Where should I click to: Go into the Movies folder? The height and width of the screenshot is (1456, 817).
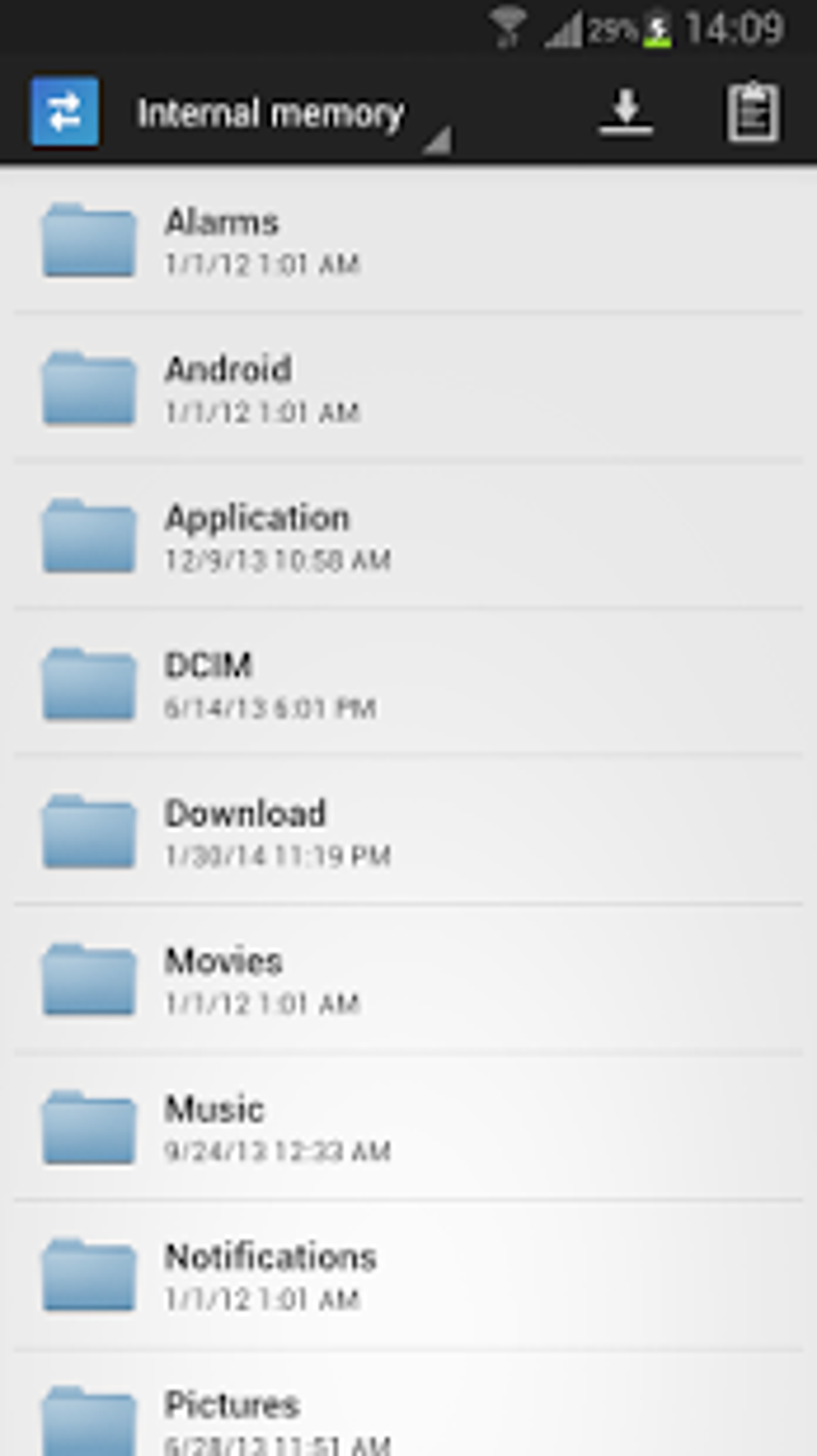[408, 979]
